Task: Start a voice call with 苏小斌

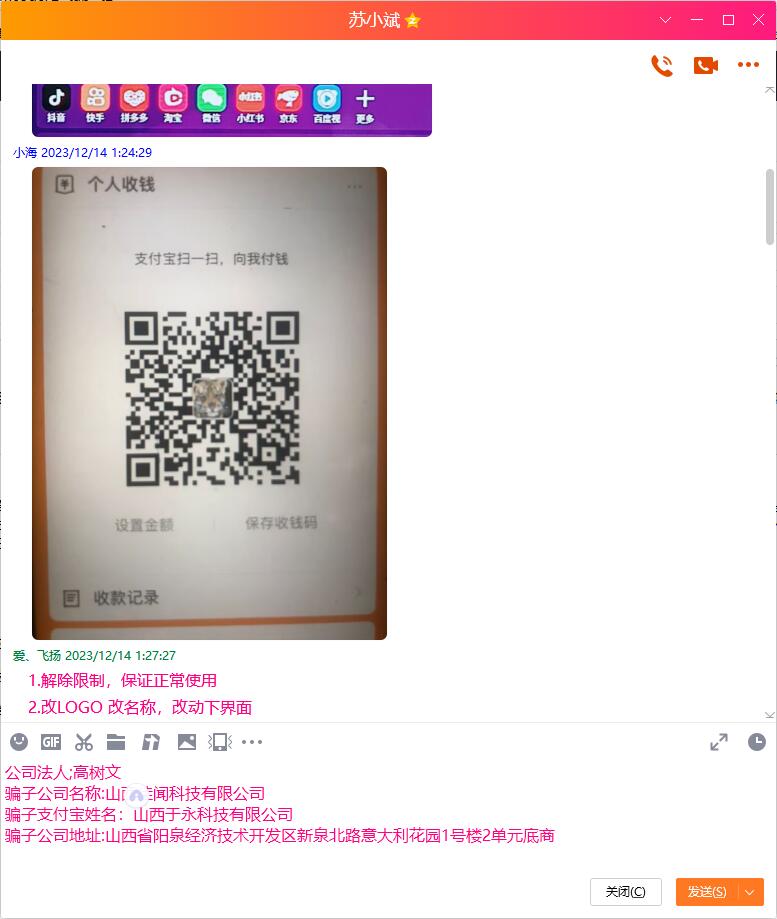Action: click(661, 65)
